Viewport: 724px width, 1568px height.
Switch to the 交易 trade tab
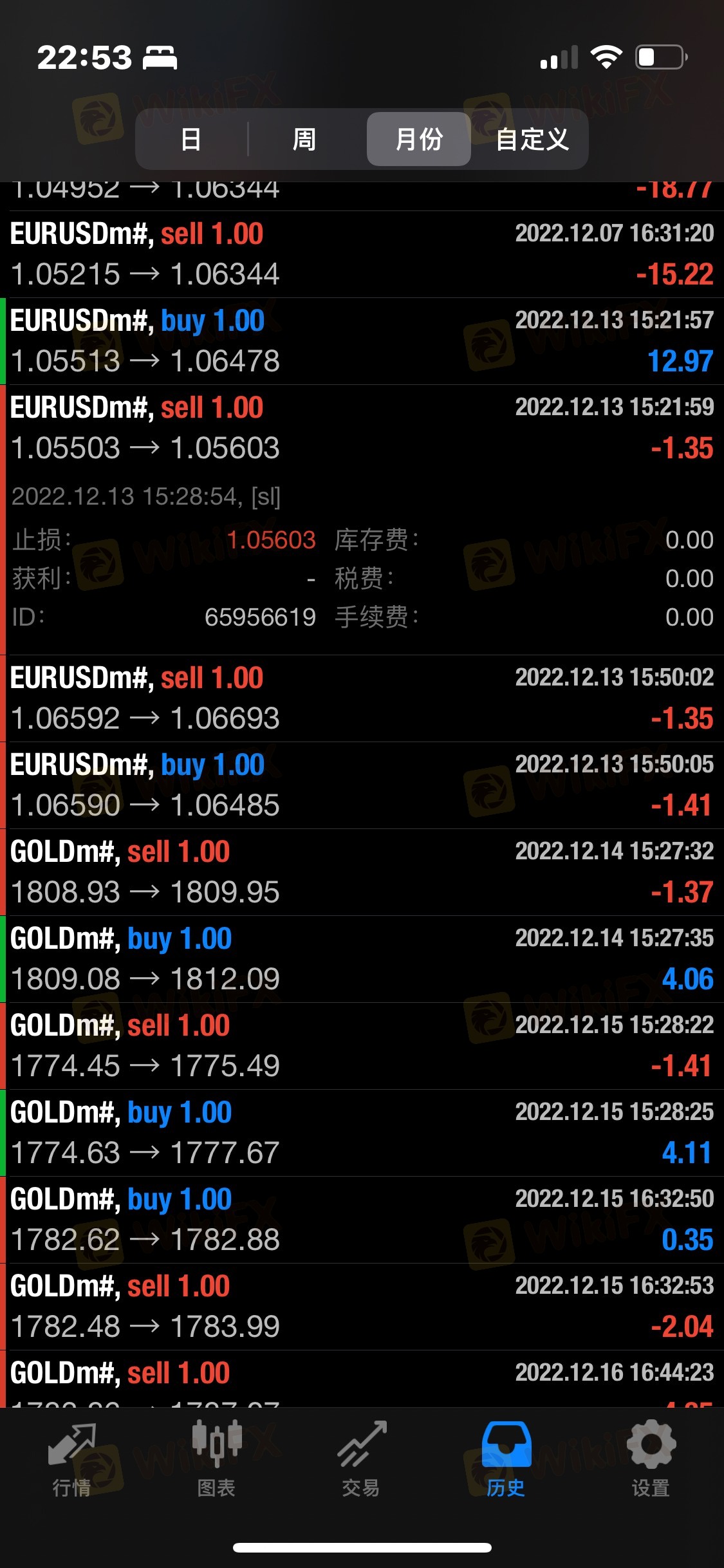coord(362,1459)
